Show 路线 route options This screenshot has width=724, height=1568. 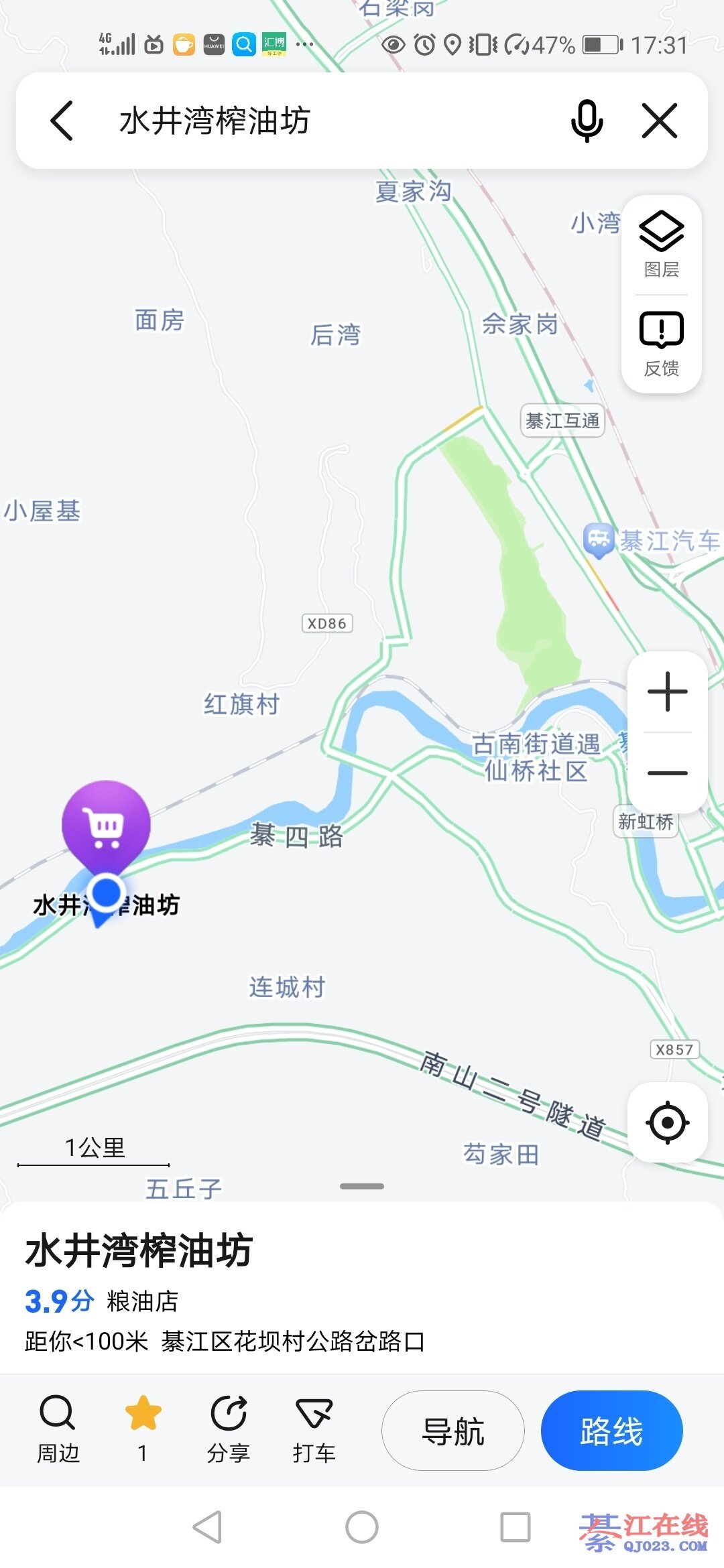click(x=611, y=1431)
